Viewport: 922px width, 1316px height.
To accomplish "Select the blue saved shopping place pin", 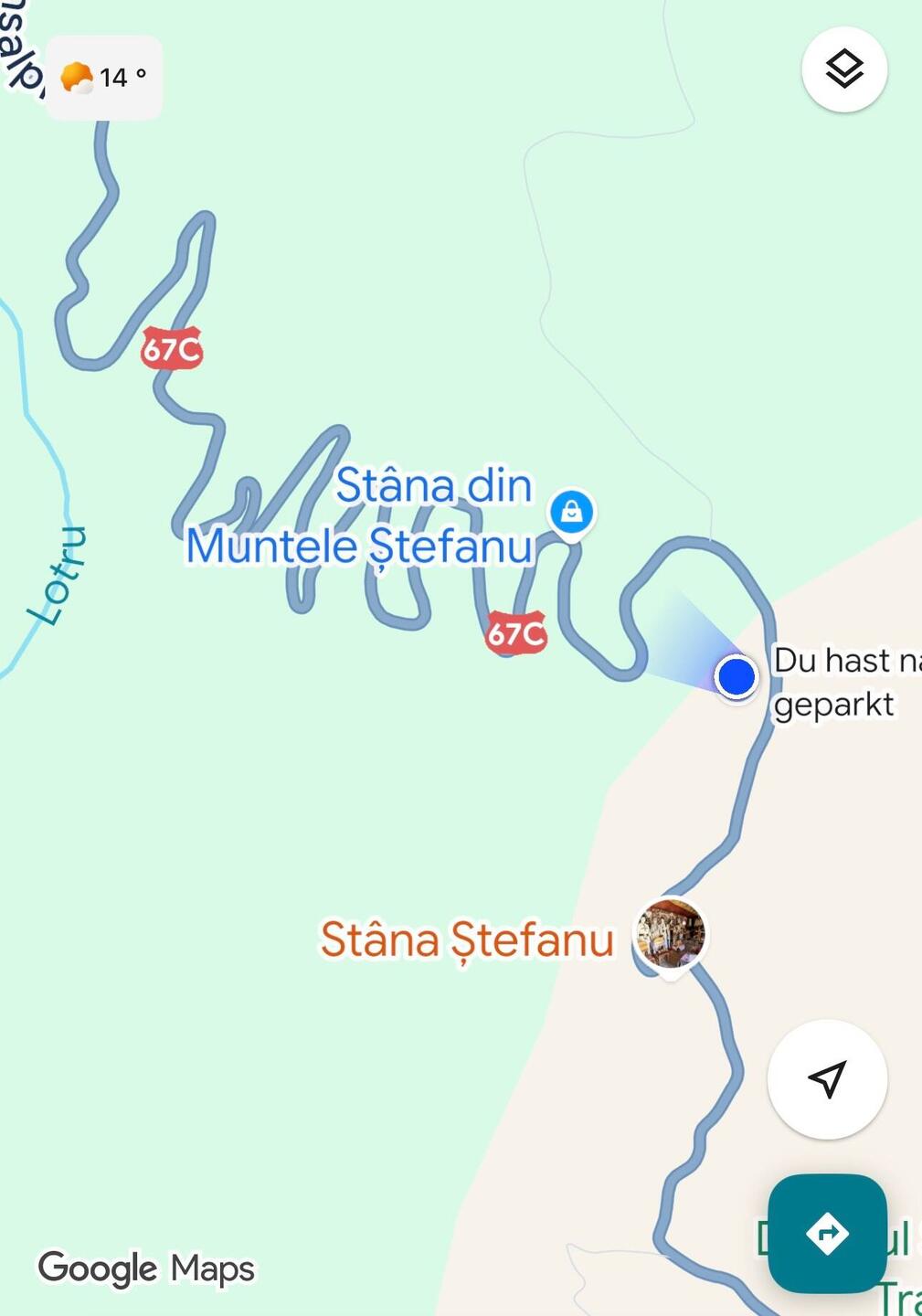I will 570,513.
